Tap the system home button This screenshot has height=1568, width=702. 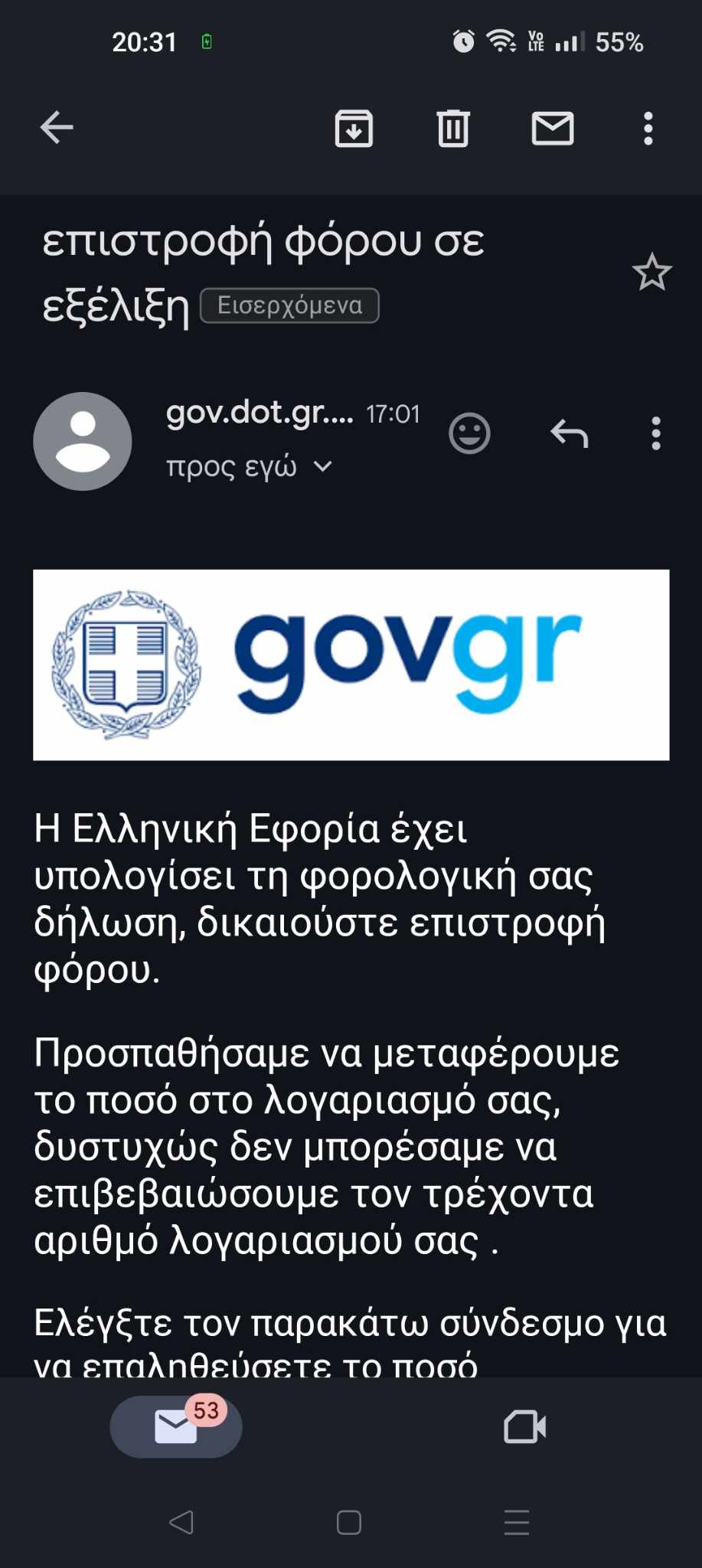coord(349,1522)
